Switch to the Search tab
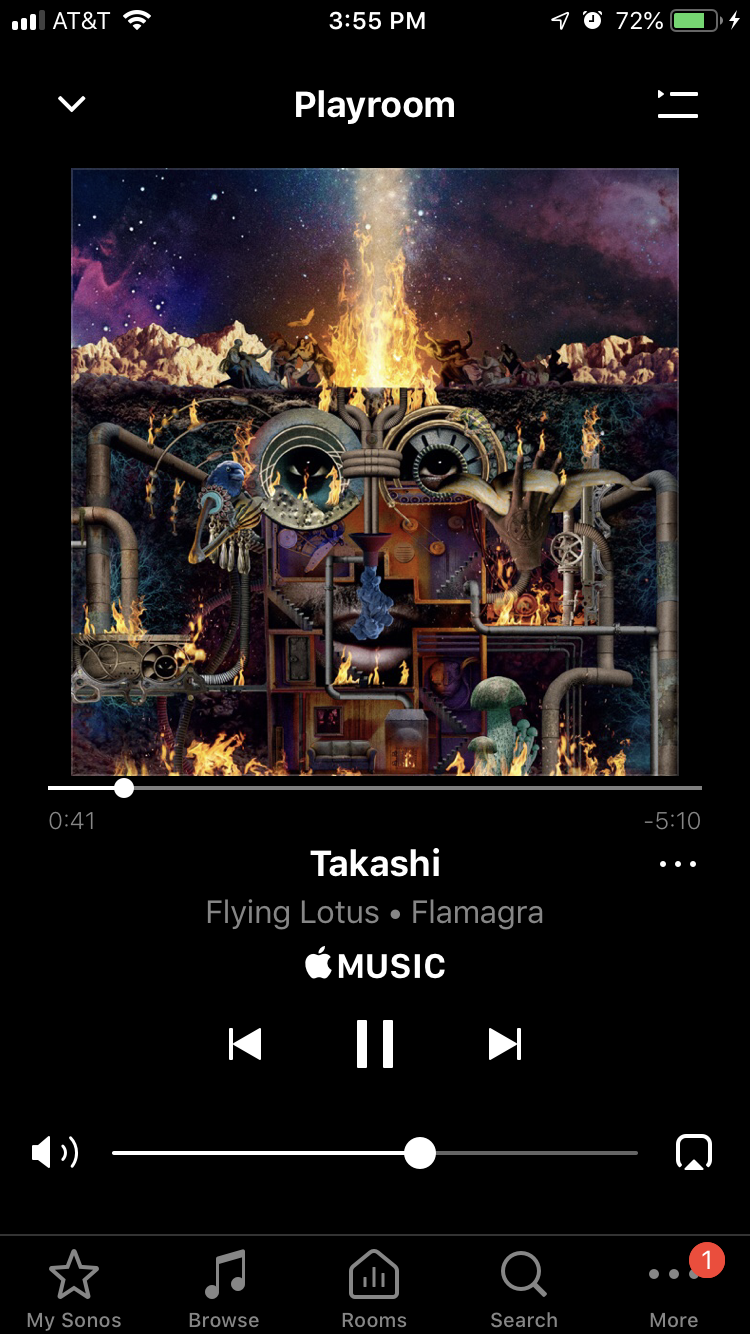The width and height of the screenshot is (750, 1334). [x=524, y=1290]
